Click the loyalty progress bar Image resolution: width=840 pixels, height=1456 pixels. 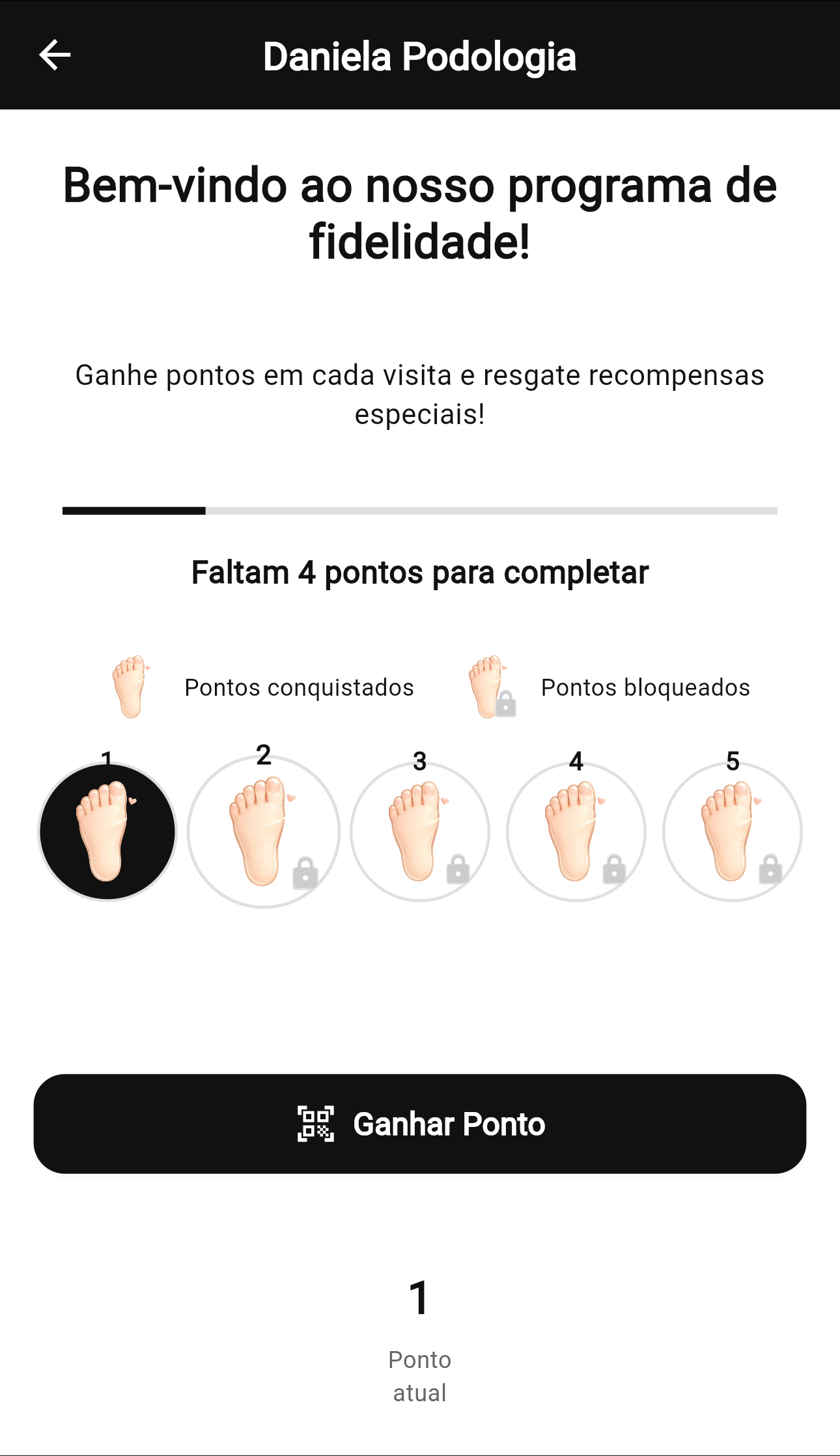click(x=420, y=510)
